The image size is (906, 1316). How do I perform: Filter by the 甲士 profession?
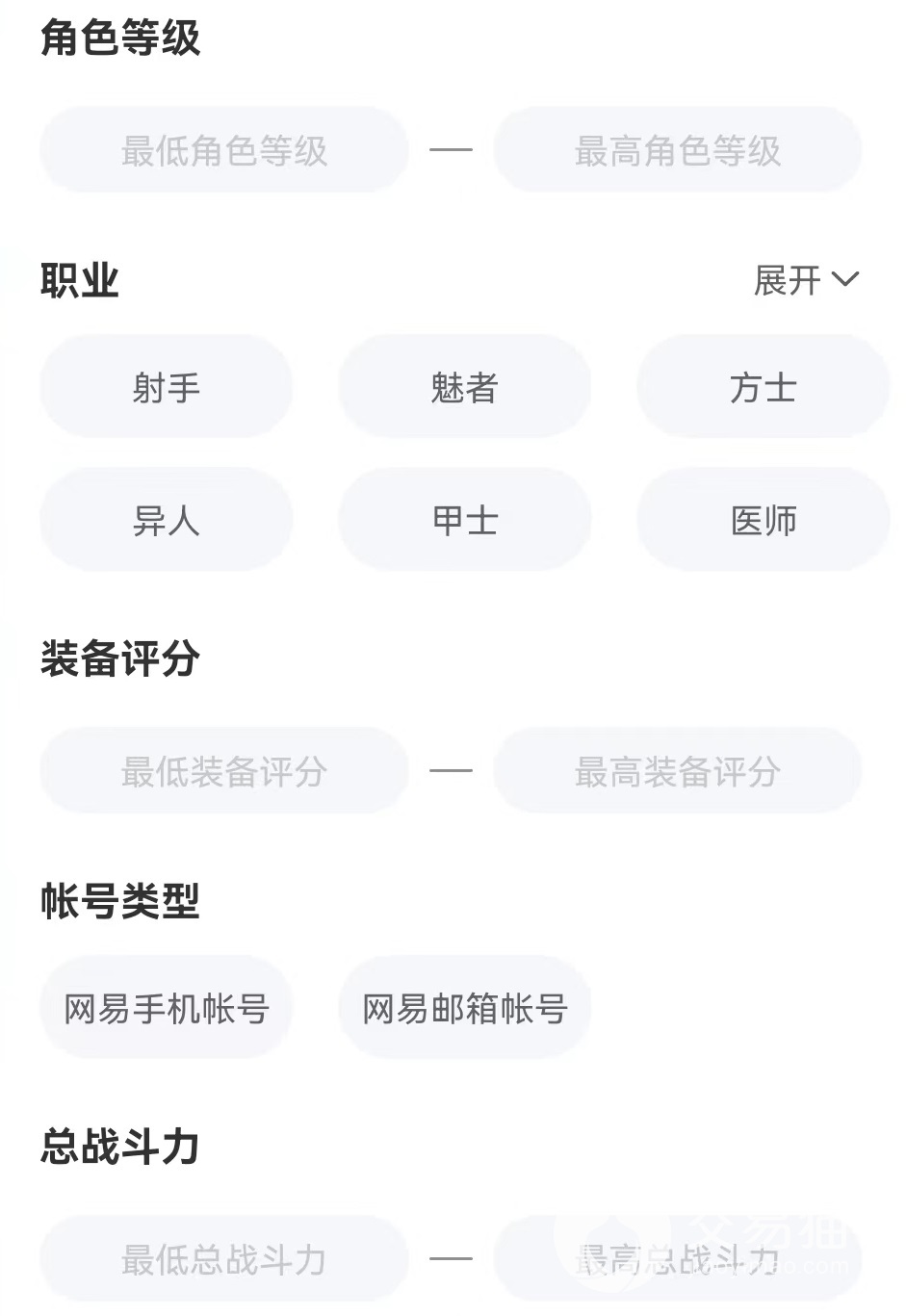point(464,520)
